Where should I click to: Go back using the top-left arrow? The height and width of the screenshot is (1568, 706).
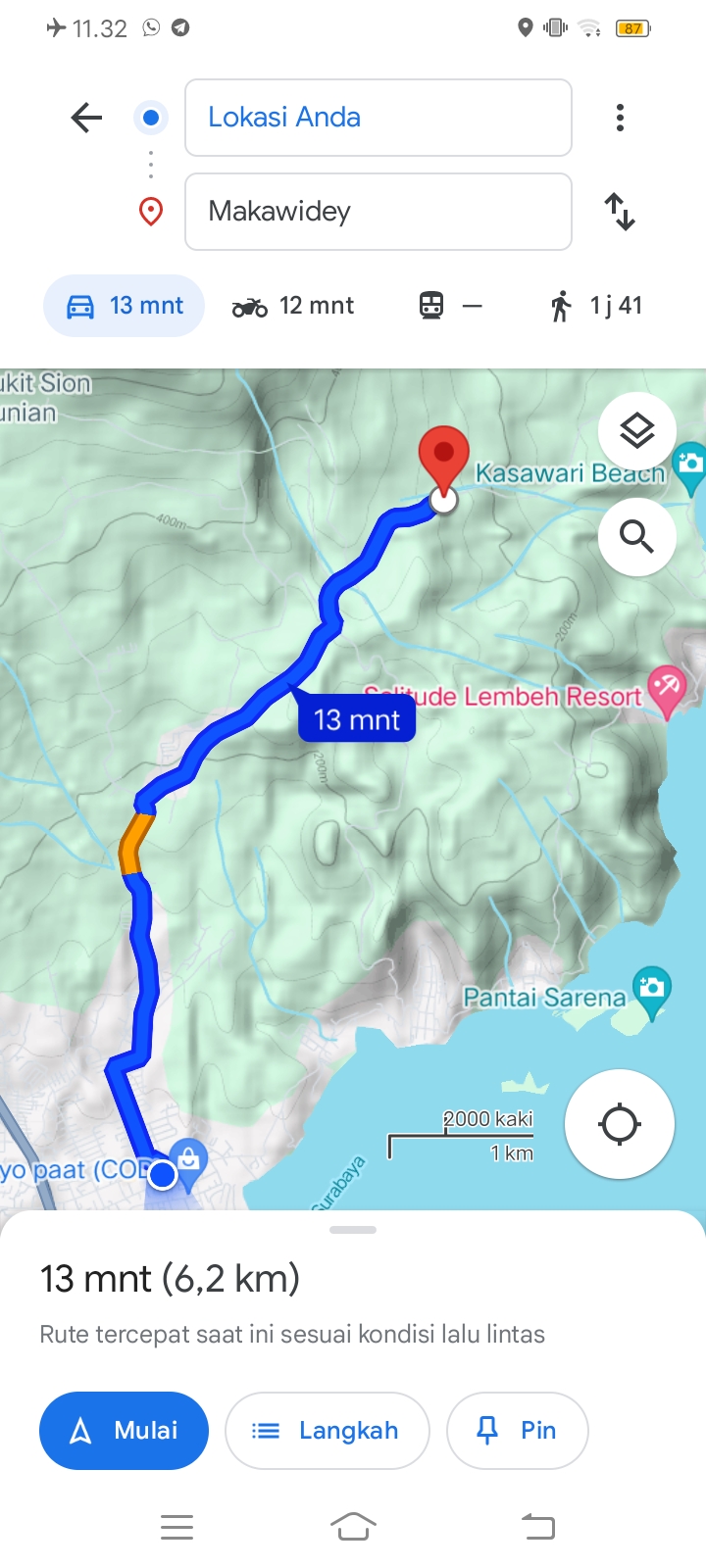coord(86,118)
